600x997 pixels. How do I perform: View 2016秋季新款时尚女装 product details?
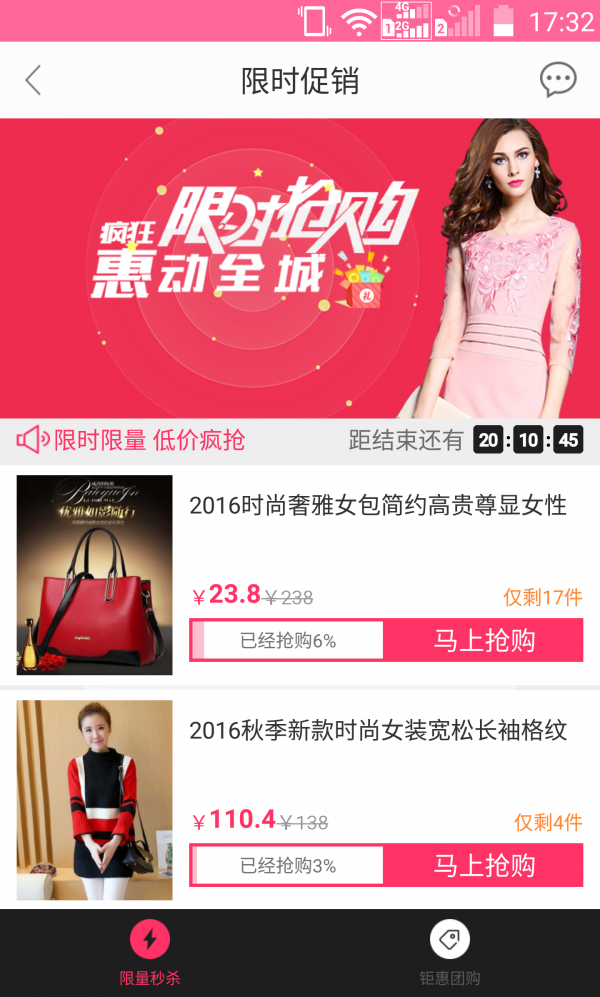pos(378,730)
